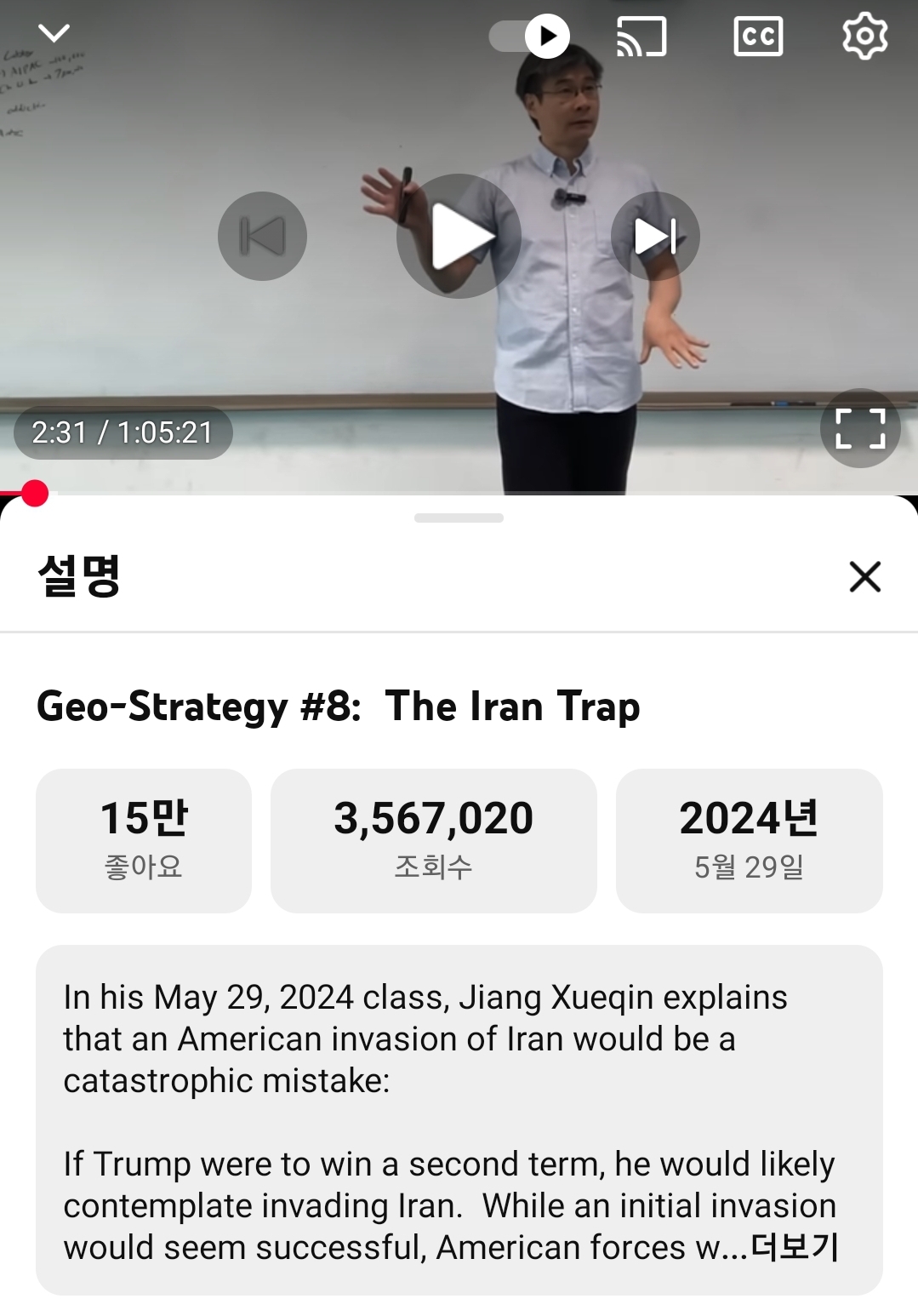The height and width of the screenshot is (1316, 918).
Task: Collapse the player with the down chevron
Action: (54, 34)
